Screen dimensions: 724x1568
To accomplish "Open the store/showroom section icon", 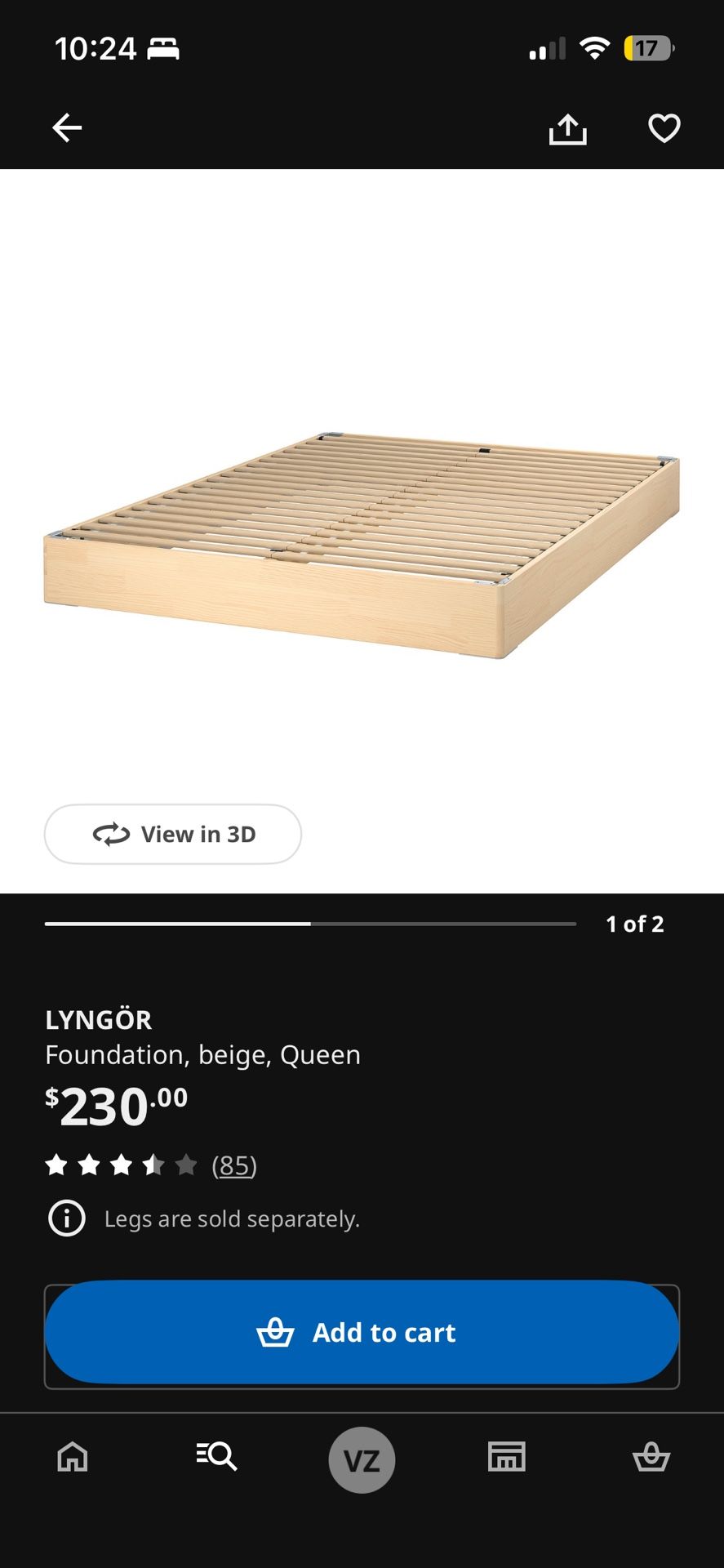I will pyautogui.click(x=506, y=1459).
